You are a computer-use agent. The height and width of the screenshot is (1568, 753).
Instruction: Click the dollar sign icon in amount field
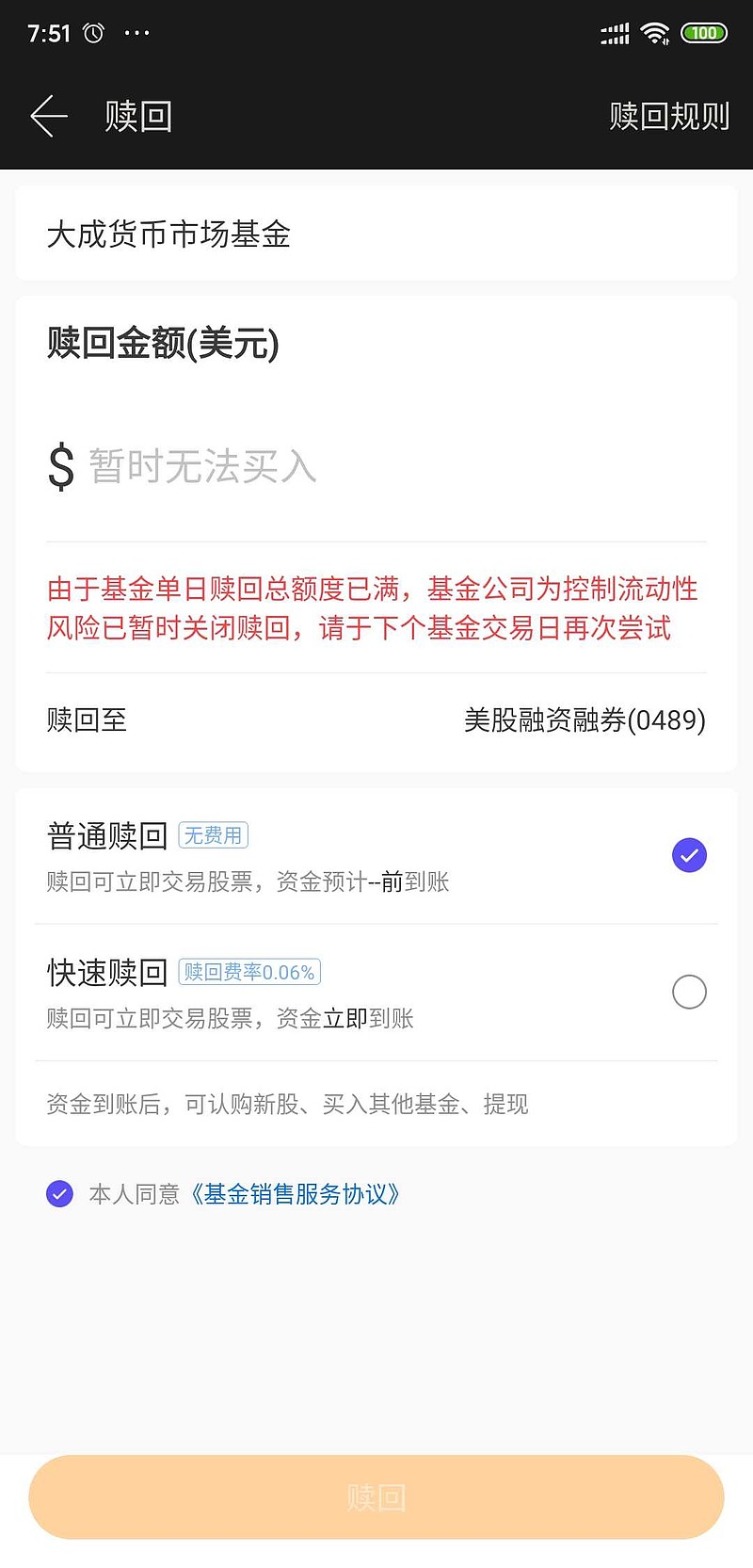60,467
